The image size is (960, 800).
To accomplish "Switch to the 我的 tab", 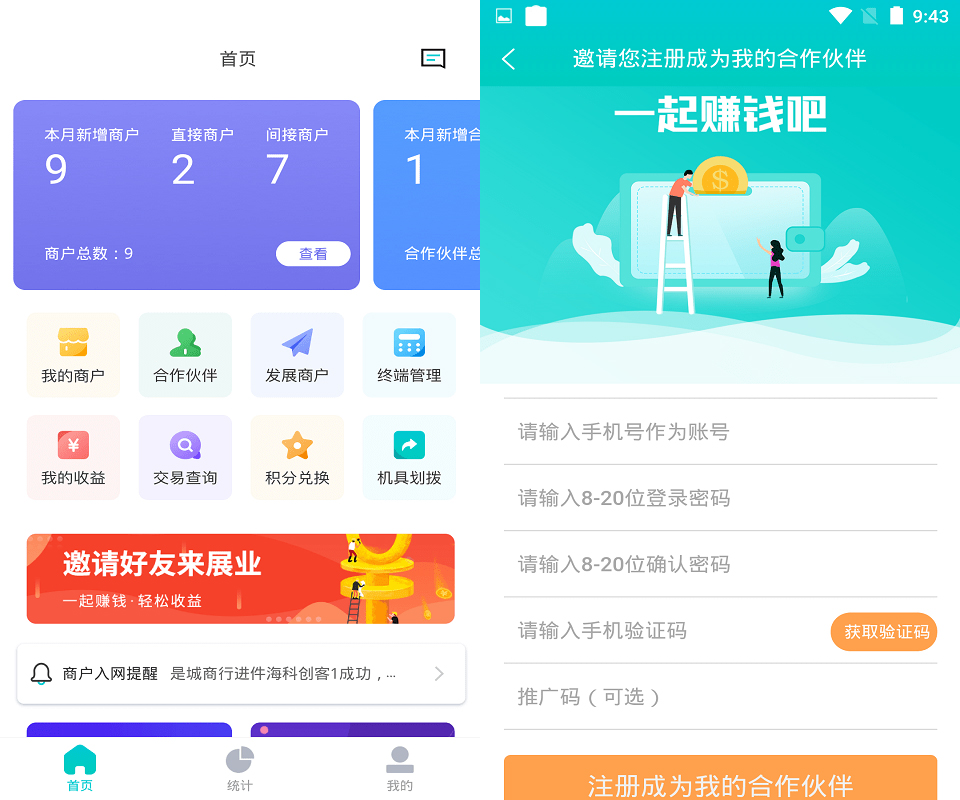I will click(400, 769).
